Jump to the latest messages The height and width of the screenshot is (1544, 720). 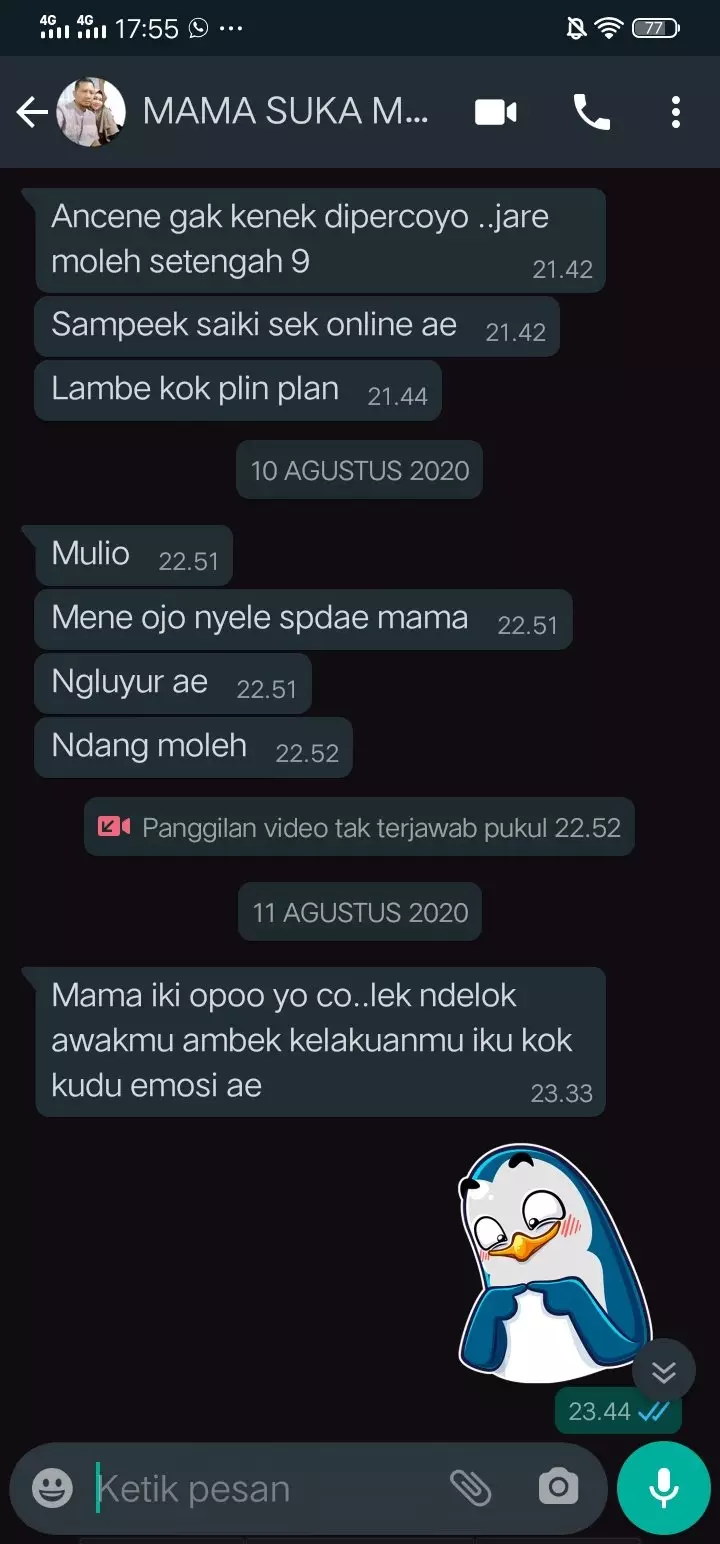tap(664, 1371)
